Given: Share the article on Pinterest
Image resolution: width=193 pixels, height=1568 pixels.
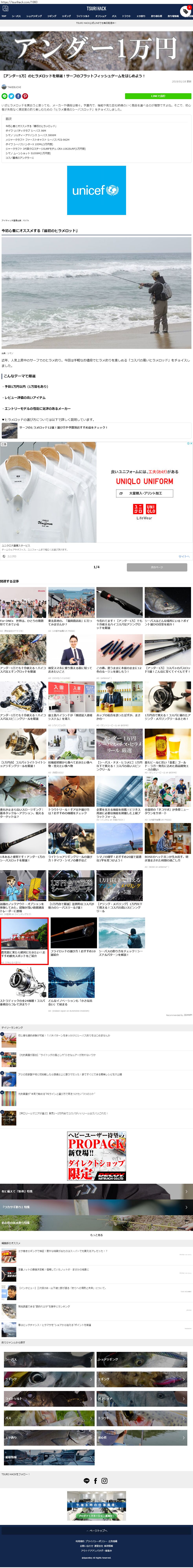Looking at the screenshot, I should [25, 96].
